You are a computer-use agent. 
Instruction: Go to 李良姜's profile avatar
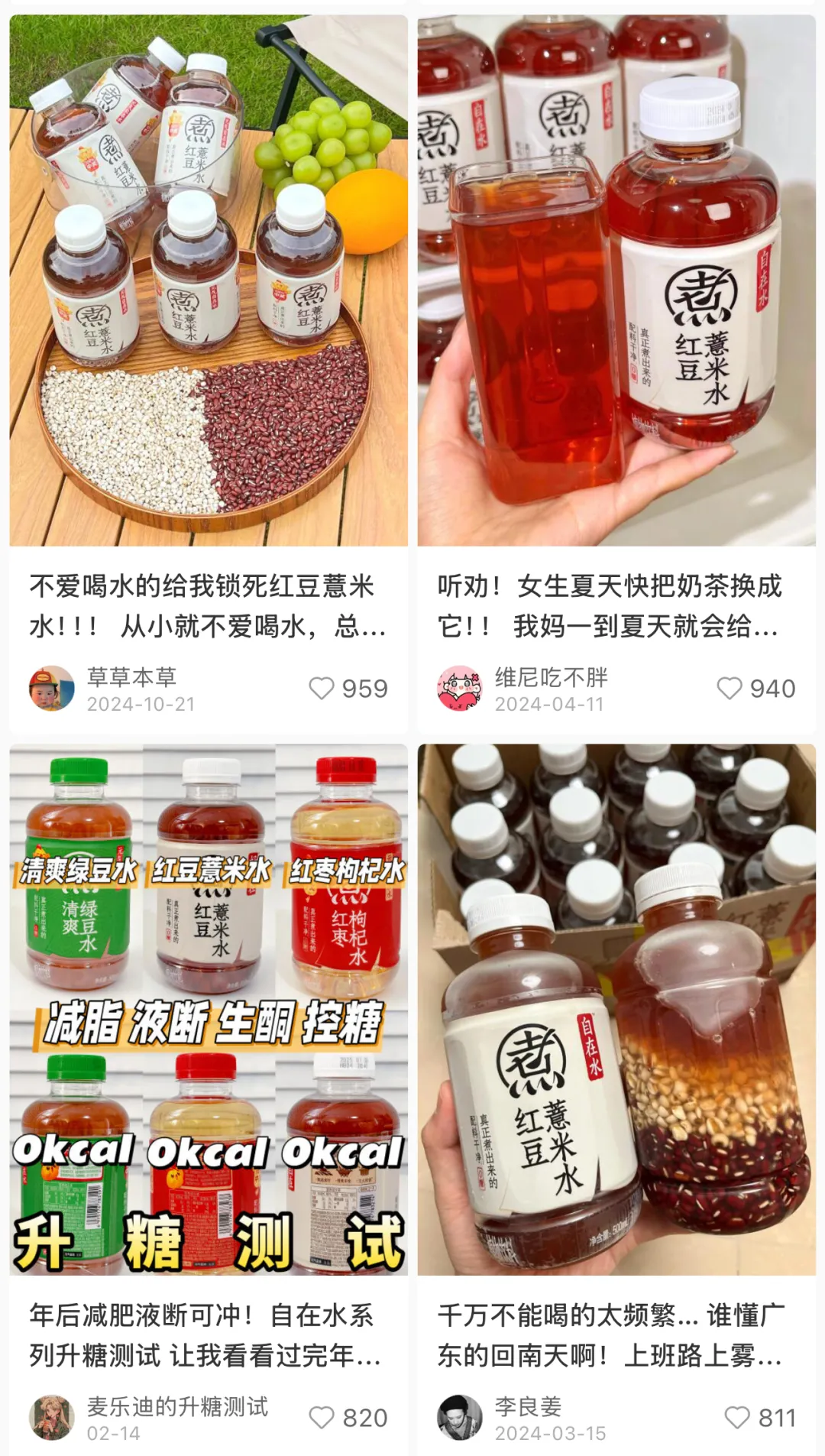460,1418
